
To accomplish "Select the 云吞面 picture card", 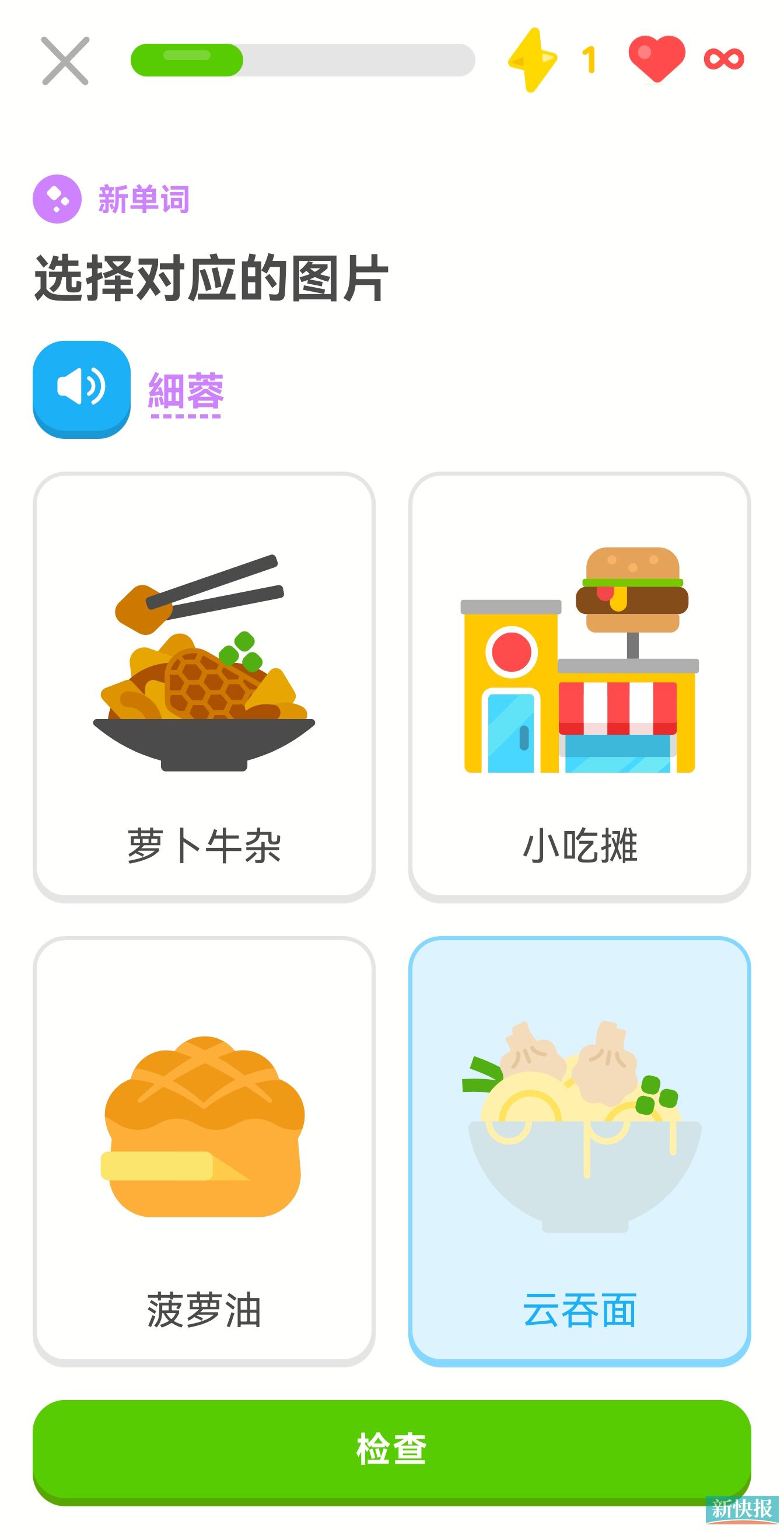I will click(579, 1151).
